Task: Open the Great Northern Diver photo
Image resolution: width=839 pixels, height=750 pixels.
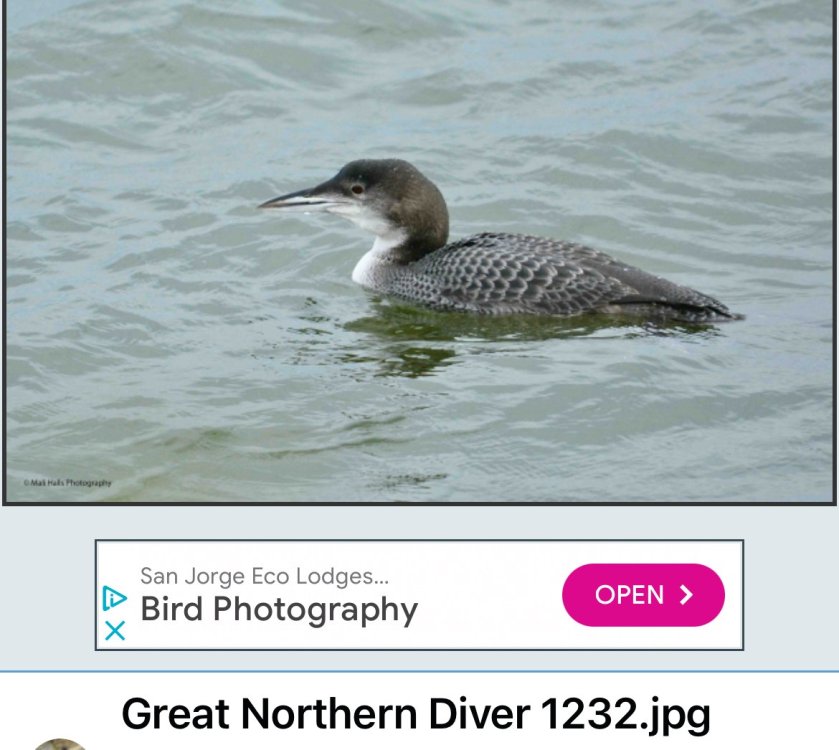Action: pos(419,250)
